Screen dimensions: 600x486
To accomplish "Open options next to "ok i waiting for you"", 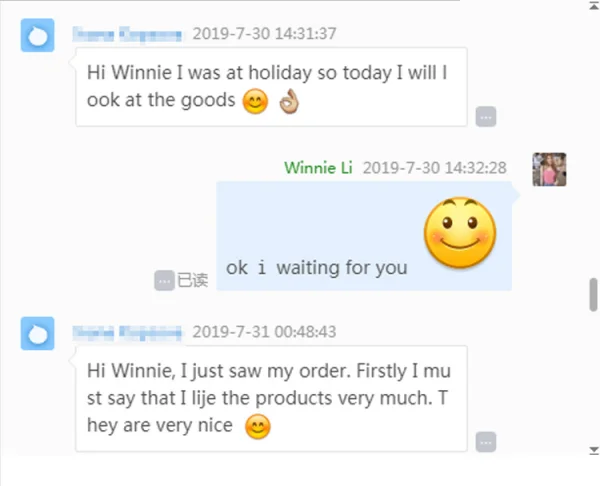I will tap(165, 281).
